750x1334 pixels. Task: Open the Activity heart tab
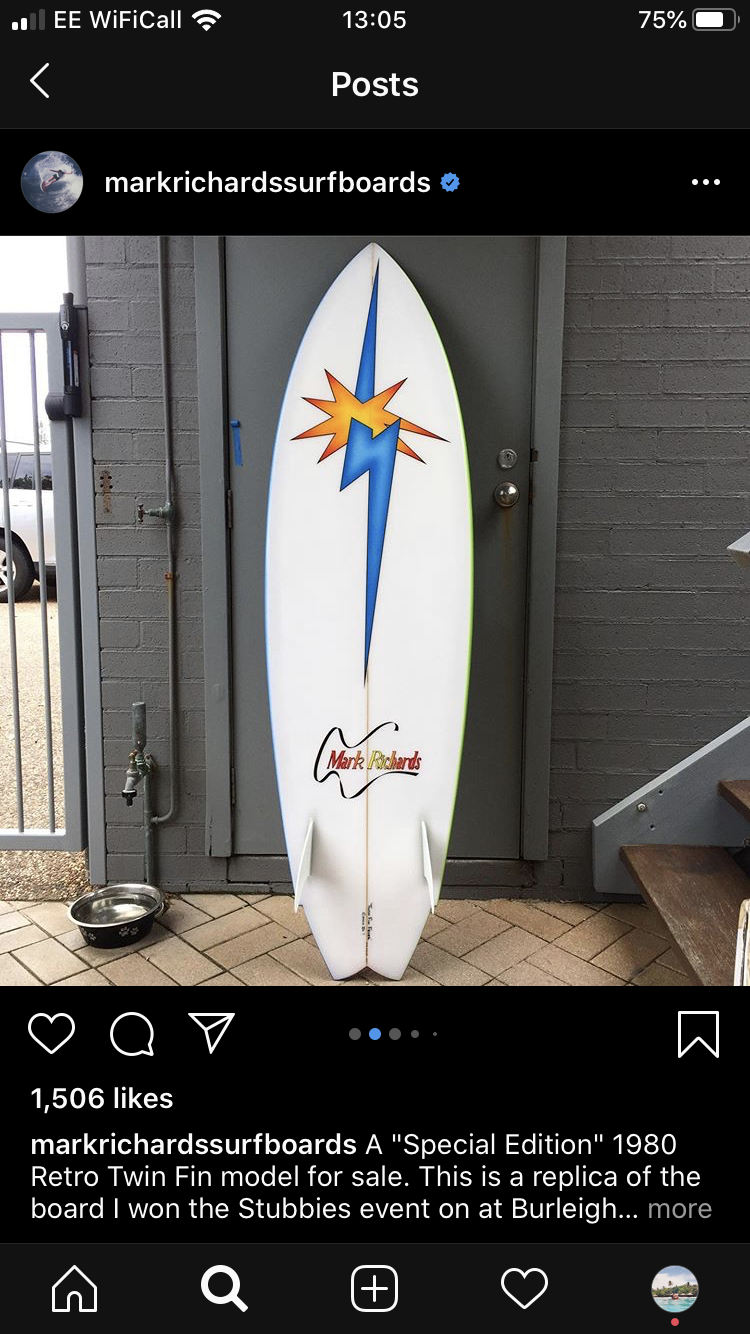click(x=524, y=1288)
